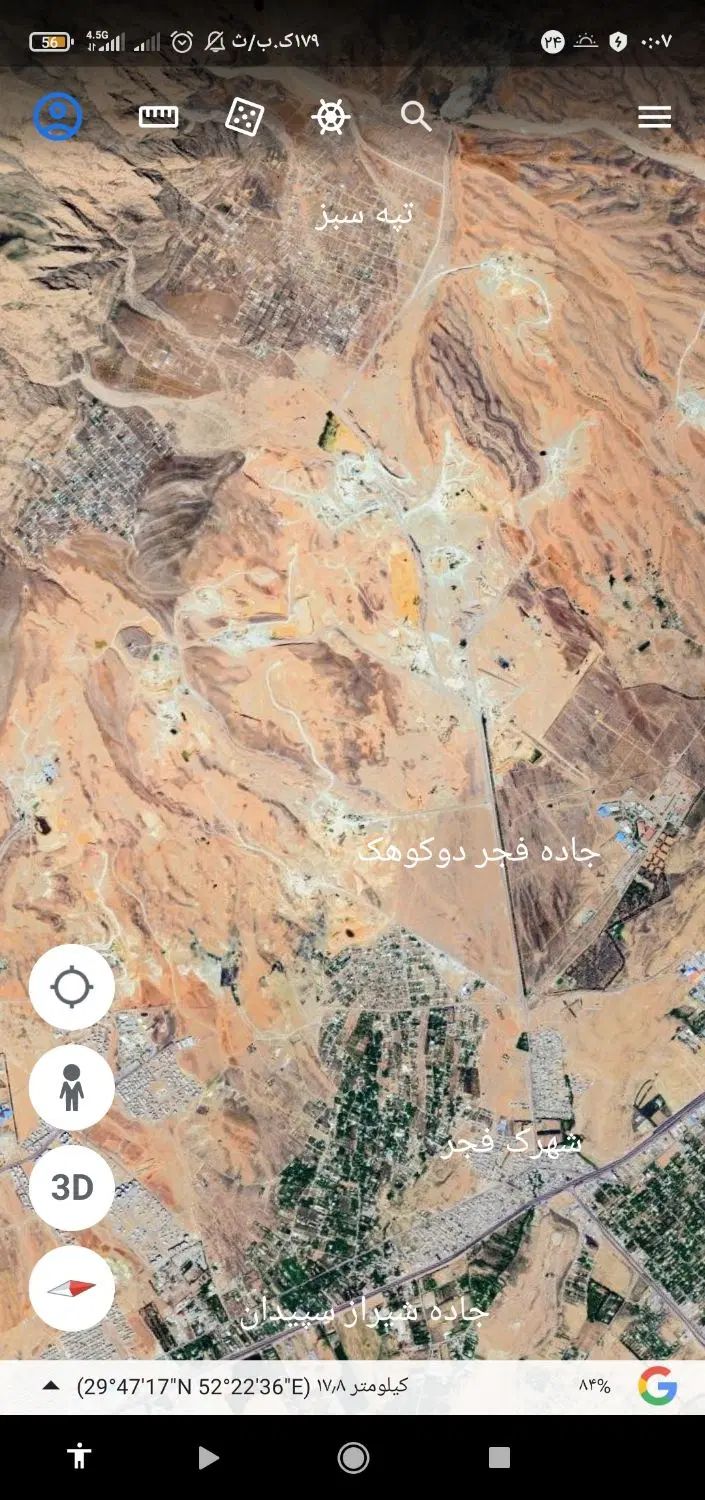
Task: Open the hamburger menu
Action: 654,117
